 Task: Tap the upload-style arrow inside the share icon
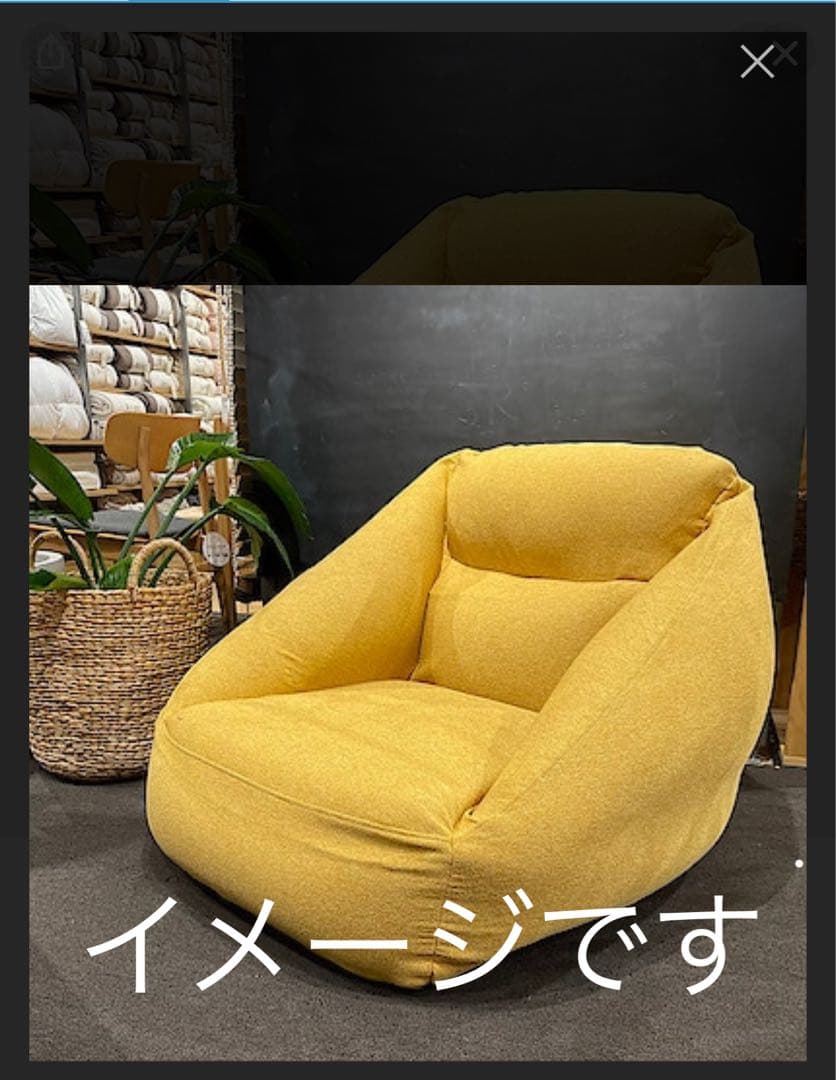click(x=50, y=52)
